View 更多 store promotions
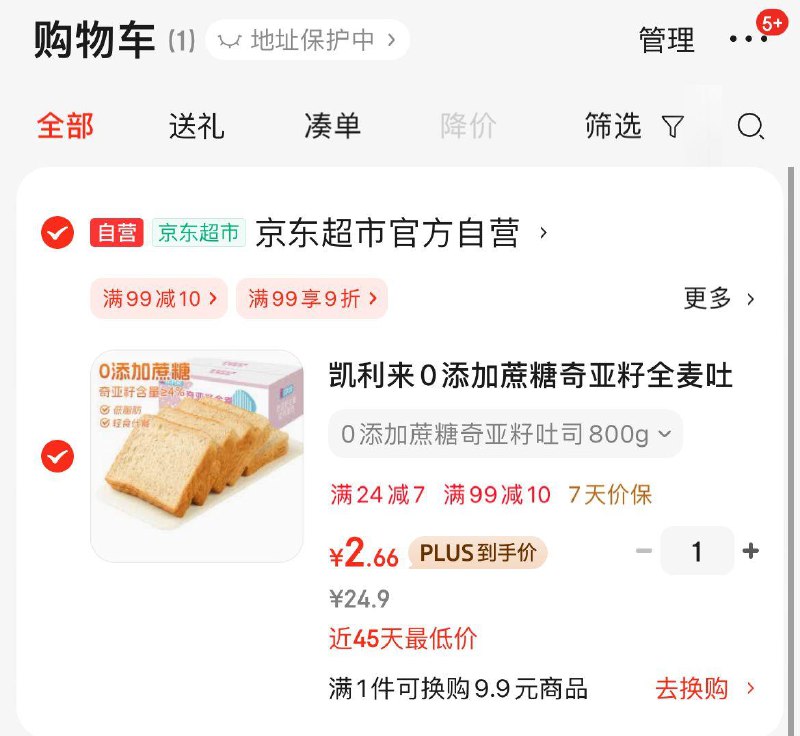Viewport: 800px width, 736px height. [x=719, y=298]
